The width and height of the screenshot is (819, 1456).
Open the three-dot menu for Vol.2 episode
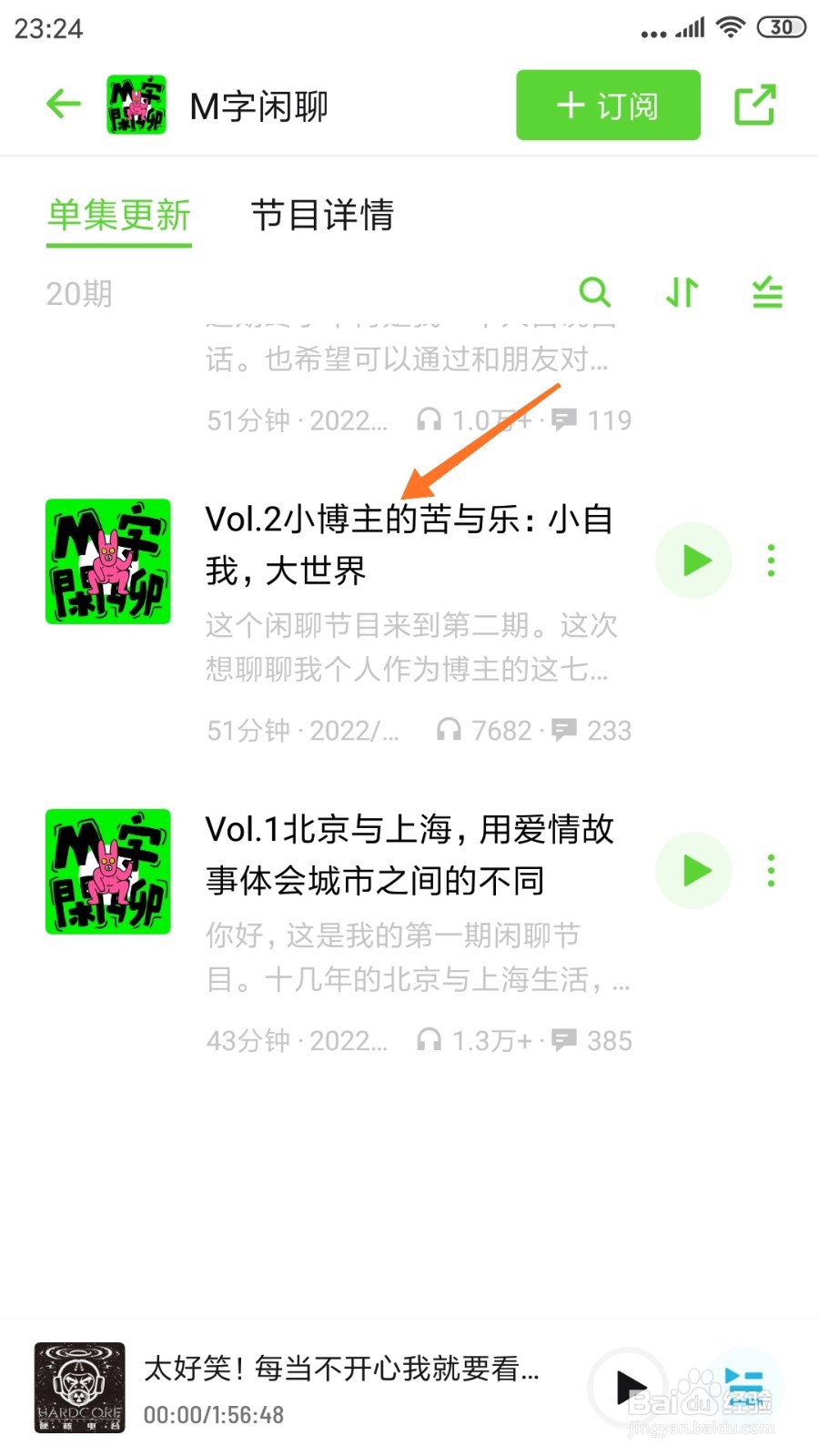pos(771,561)
